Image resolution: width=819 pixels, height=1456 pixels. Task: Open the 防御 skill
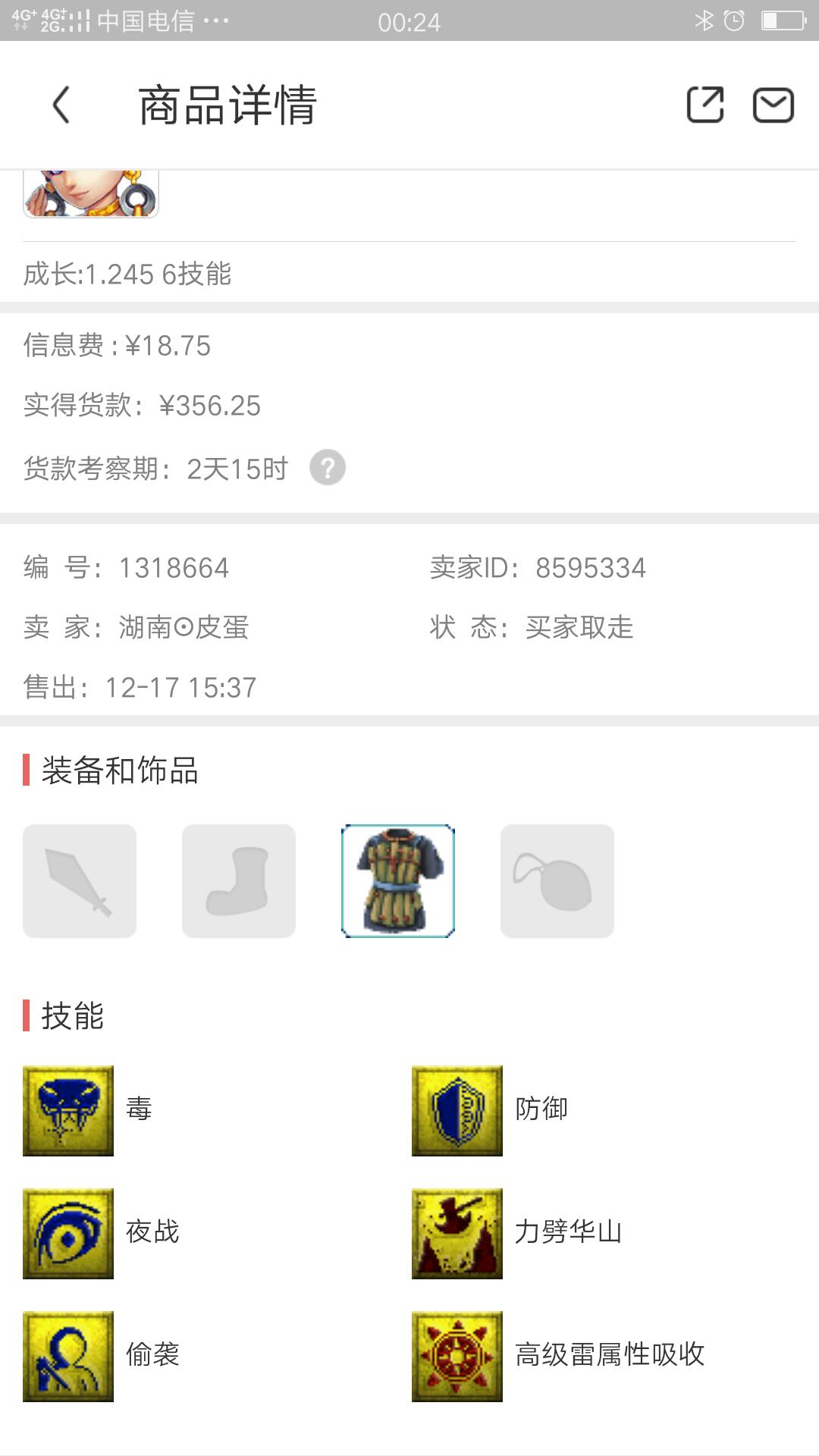click(457, 1110)
